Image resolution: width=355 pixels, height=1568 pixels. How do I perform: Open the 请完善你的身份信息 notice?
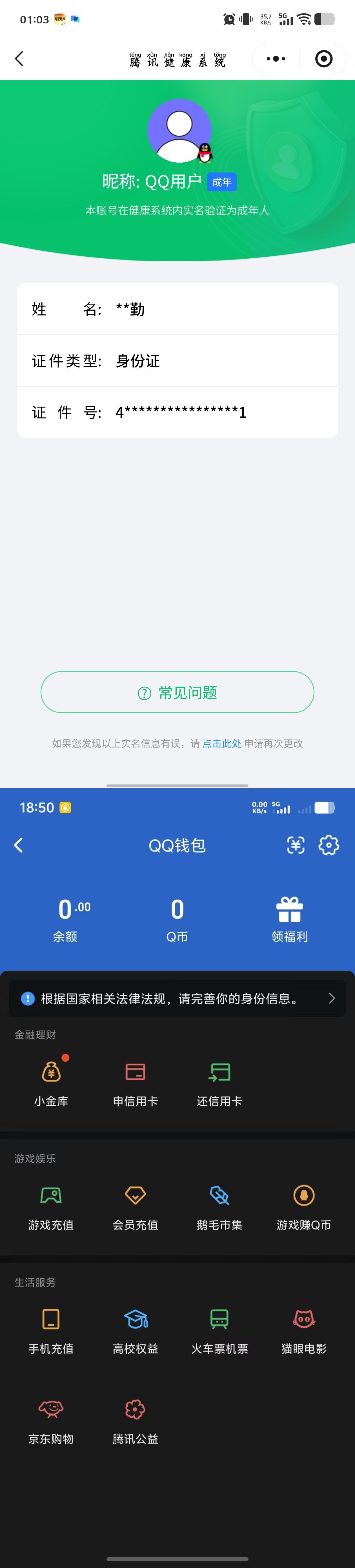[x=177, y=998]
